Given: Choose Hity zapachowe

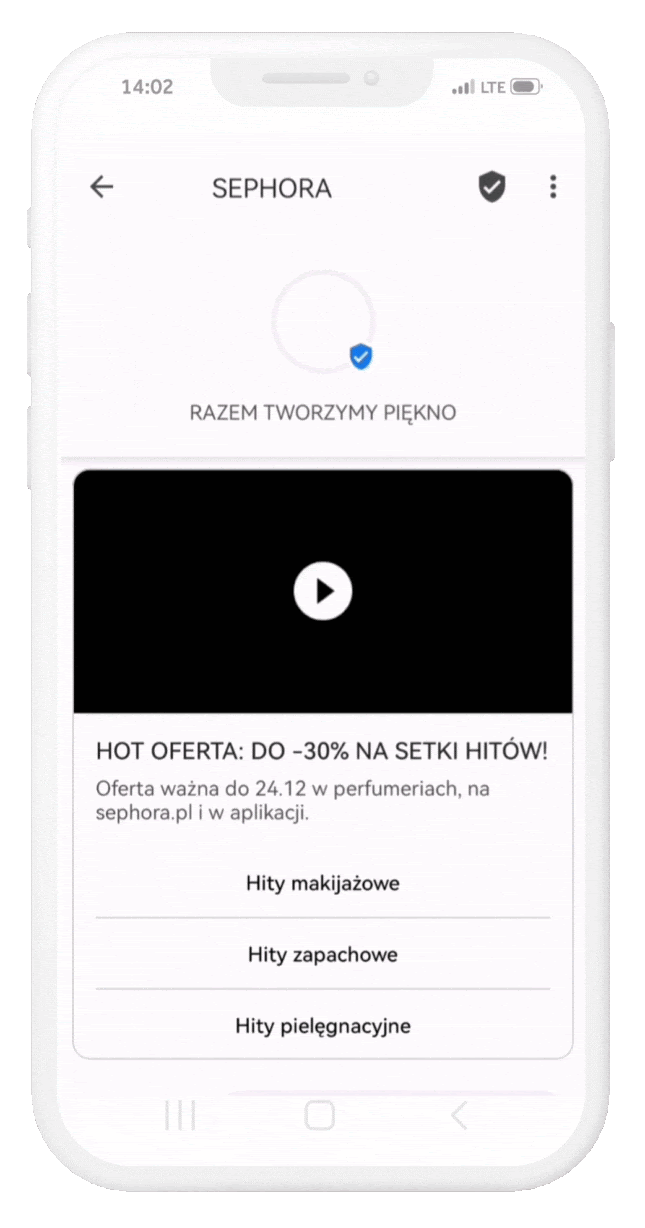Looking at the screenshot, I should coord(323,955).
